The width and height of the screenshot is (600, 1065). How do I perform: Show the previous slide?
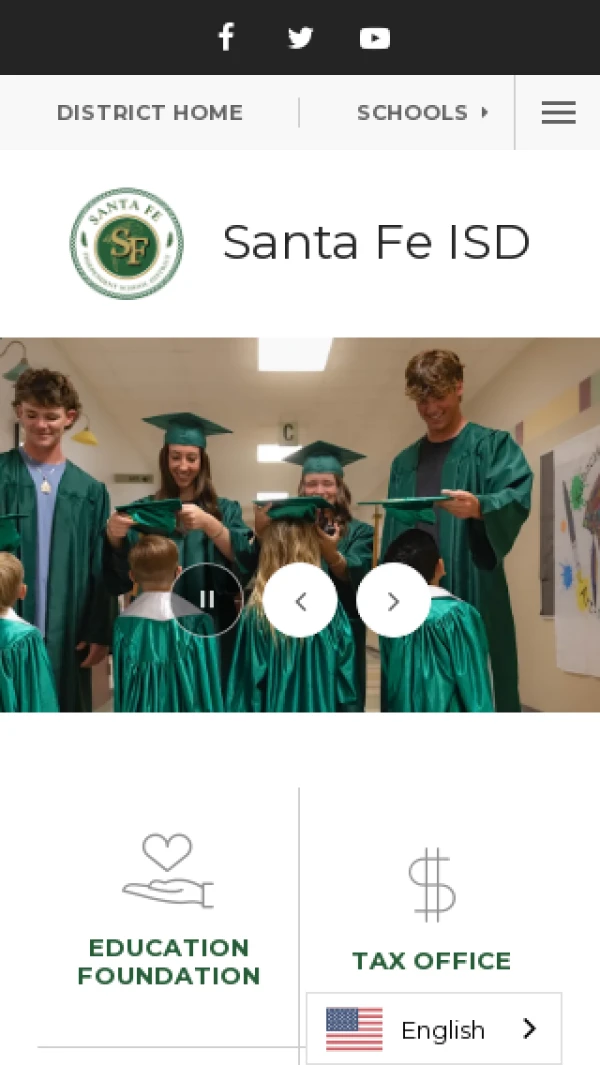pos(300,600)
